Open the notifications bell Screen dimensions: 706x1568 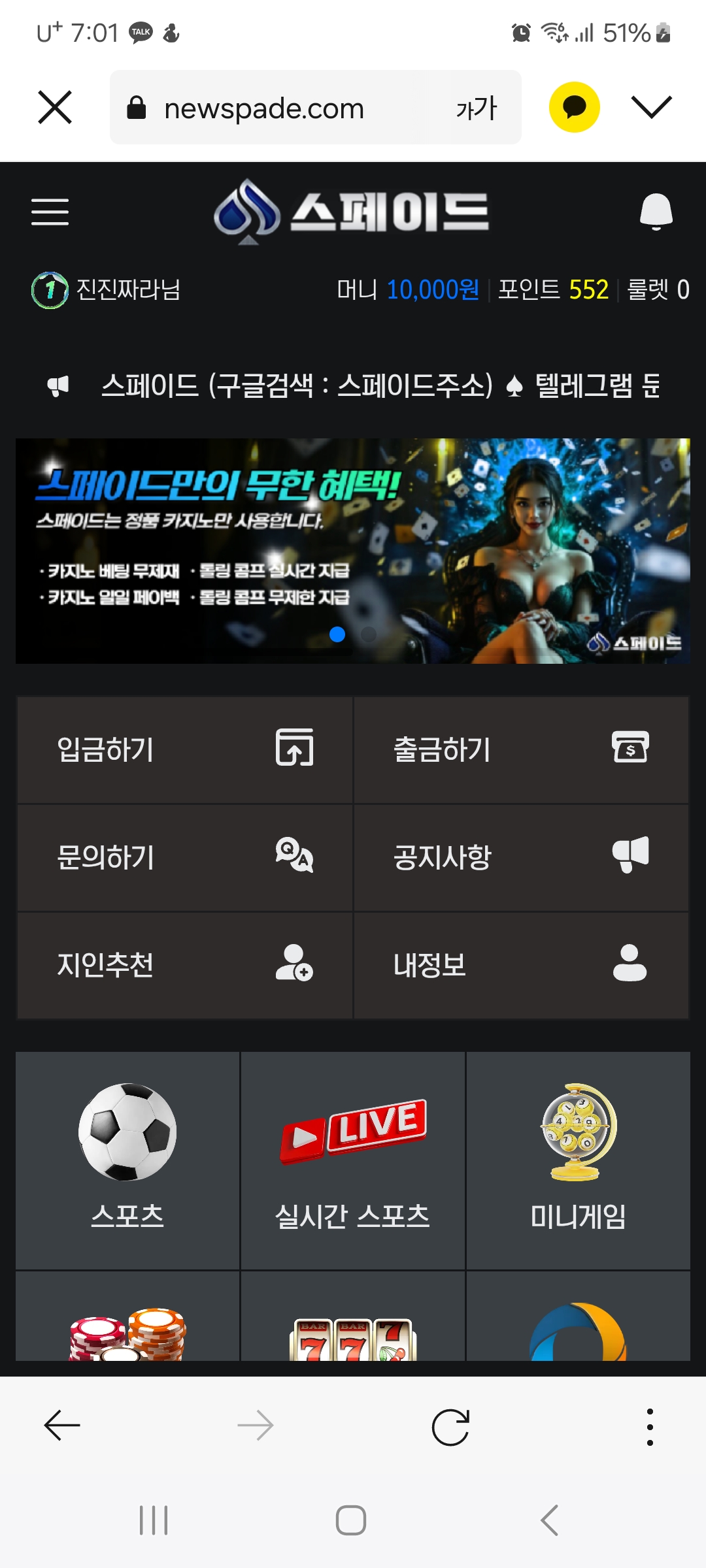(x=656, y=212)
